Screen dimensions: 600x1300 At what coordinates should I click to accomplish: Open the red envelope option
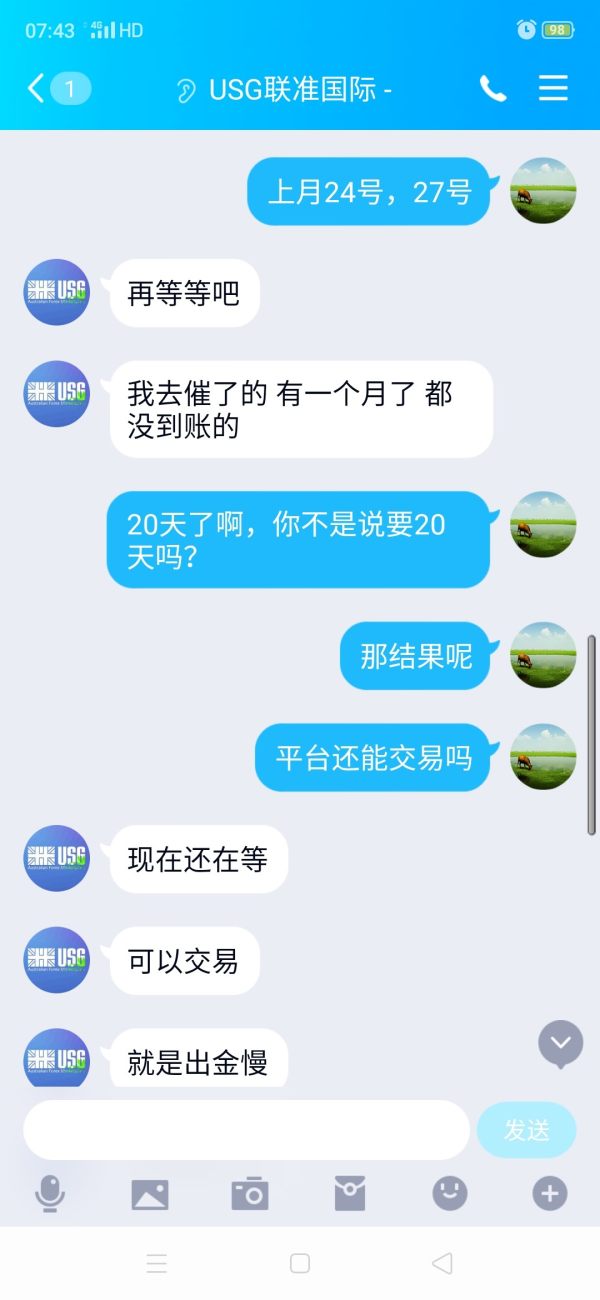(350, 1193)
